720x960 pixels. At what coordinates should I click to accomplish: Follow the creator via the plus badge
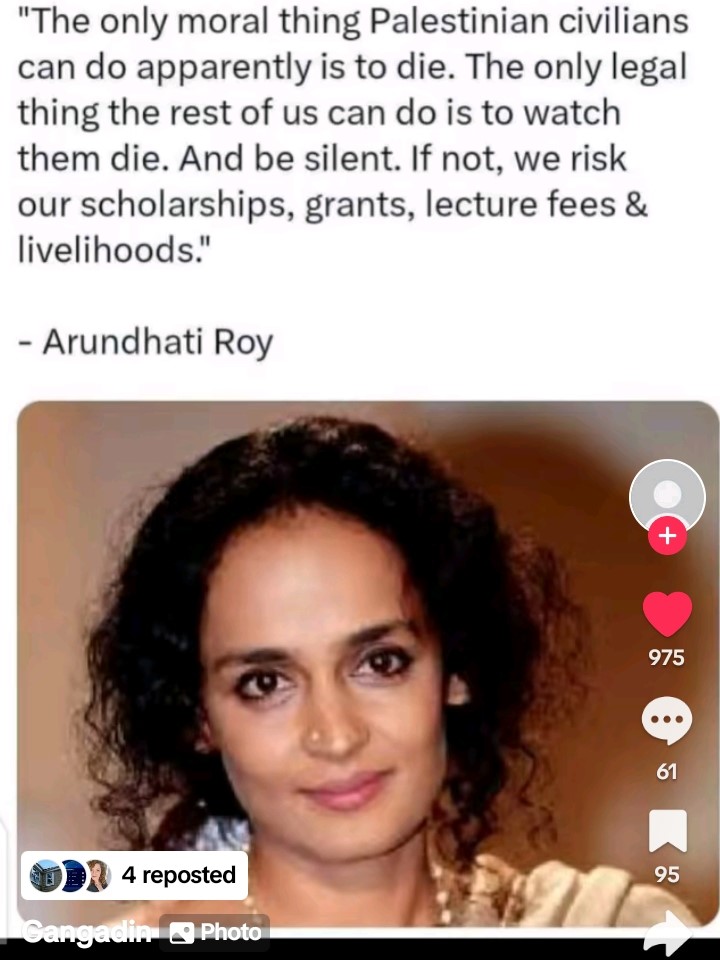[667, 537]
